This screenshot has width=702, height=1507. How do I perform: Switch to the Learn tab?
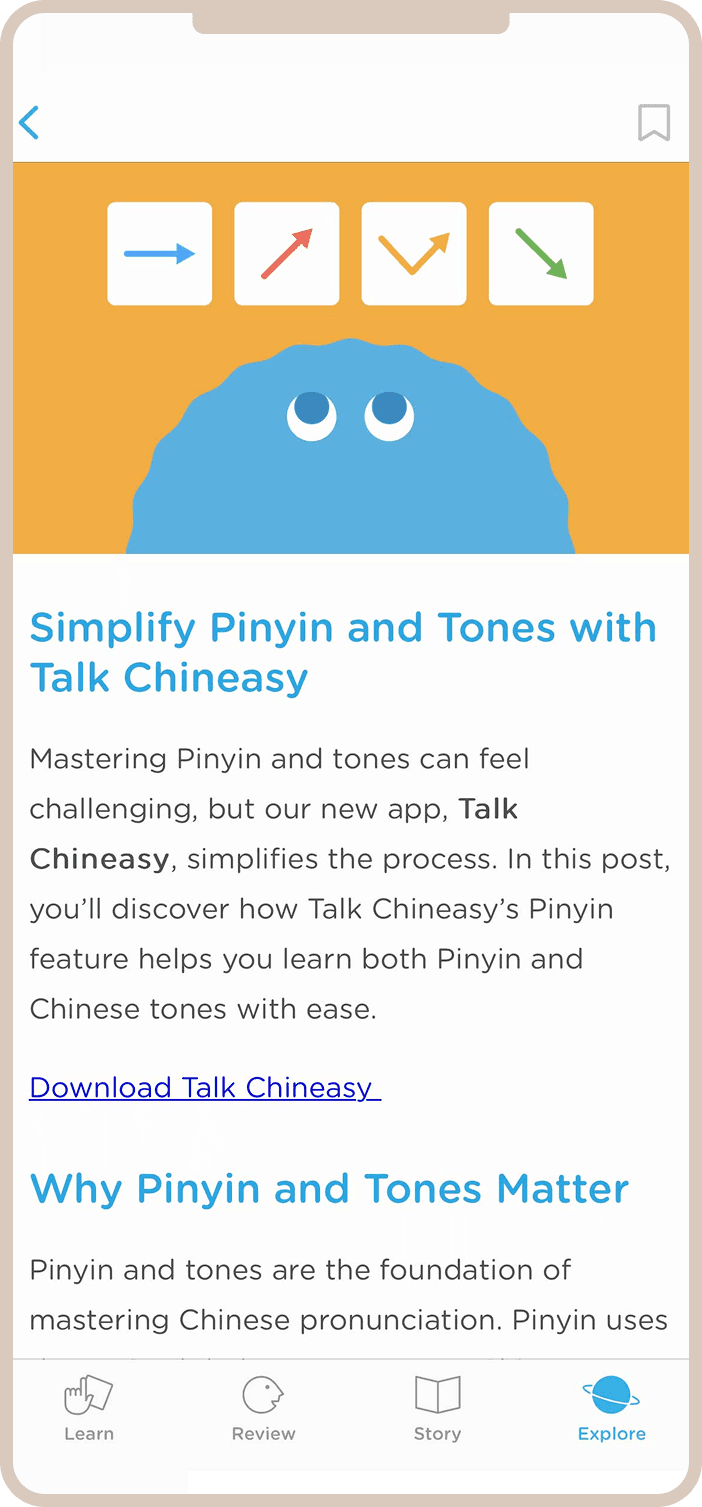(89, 1408)
